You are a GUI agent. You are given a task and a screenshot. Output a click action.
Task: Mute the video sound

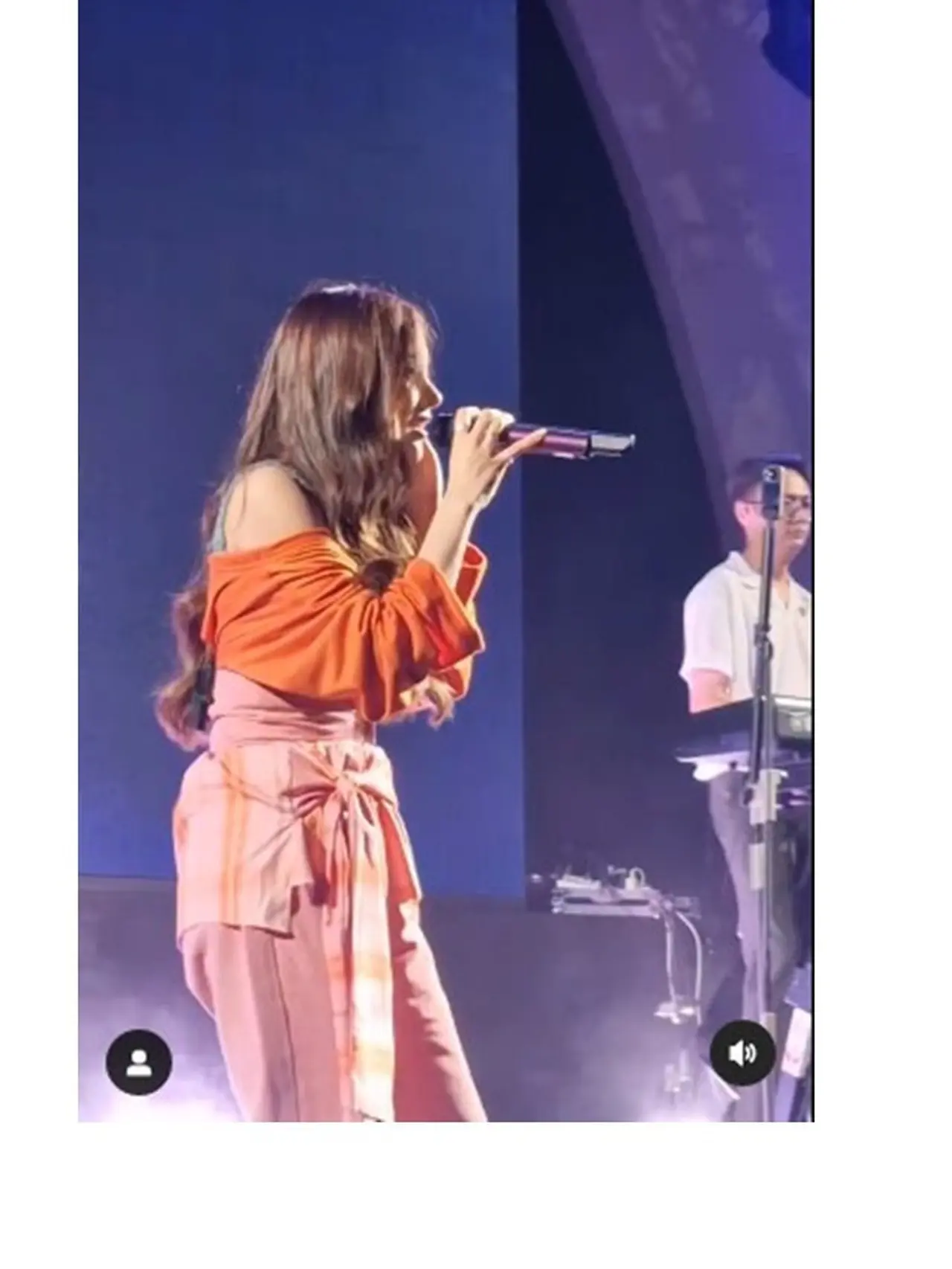(x=742, y=1053)
